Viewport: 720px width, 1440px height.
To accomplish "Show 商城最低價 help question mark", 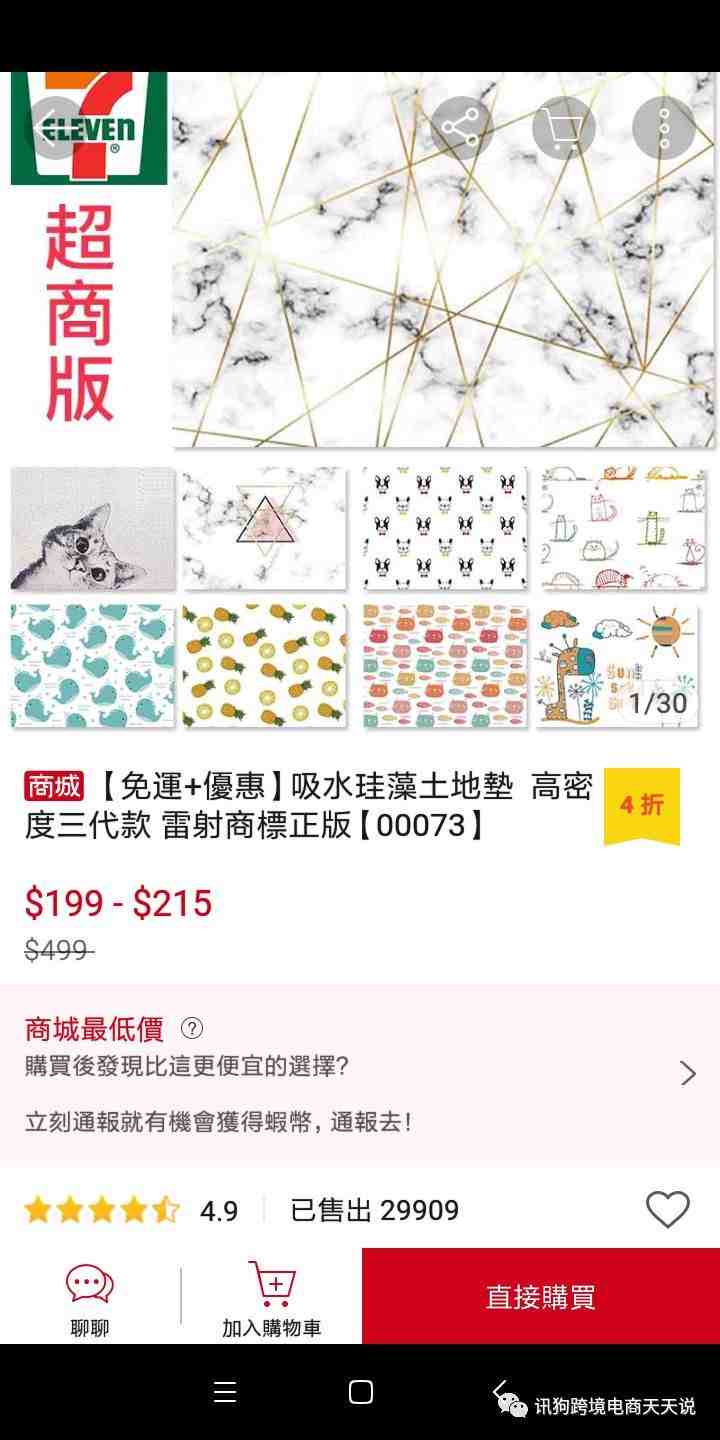I will coord(192,1028).
